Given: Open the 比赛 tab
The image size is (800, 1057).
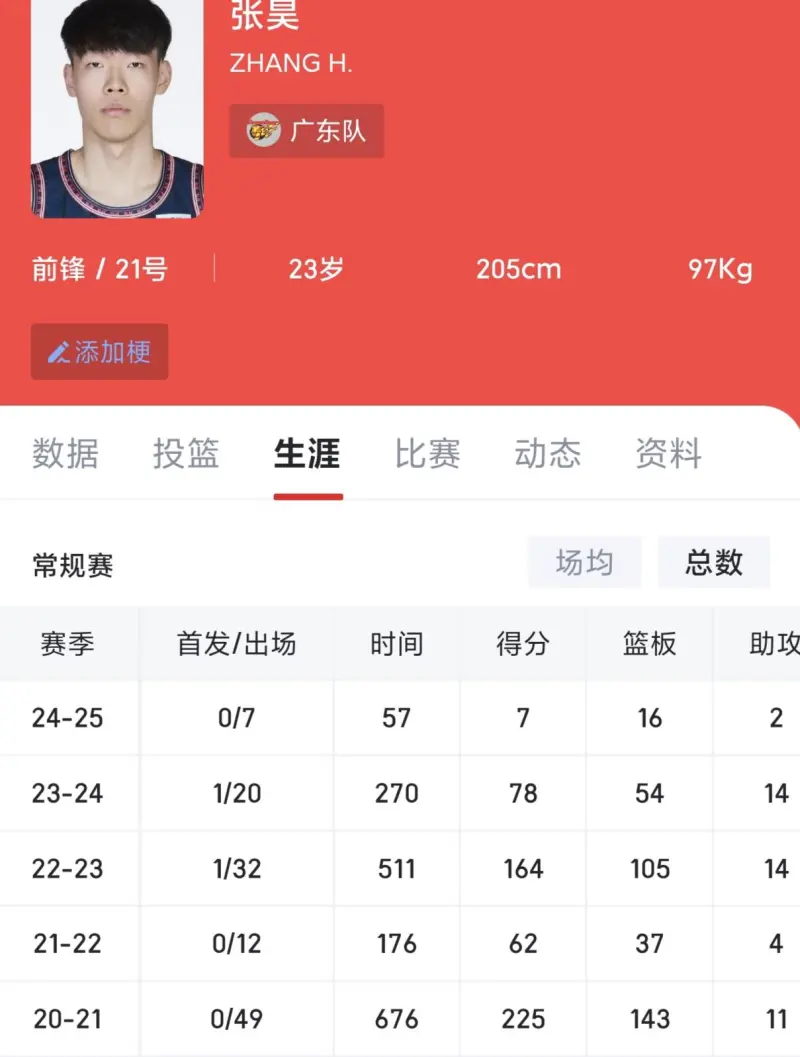Looking at the screenshot, I should 428,454.
